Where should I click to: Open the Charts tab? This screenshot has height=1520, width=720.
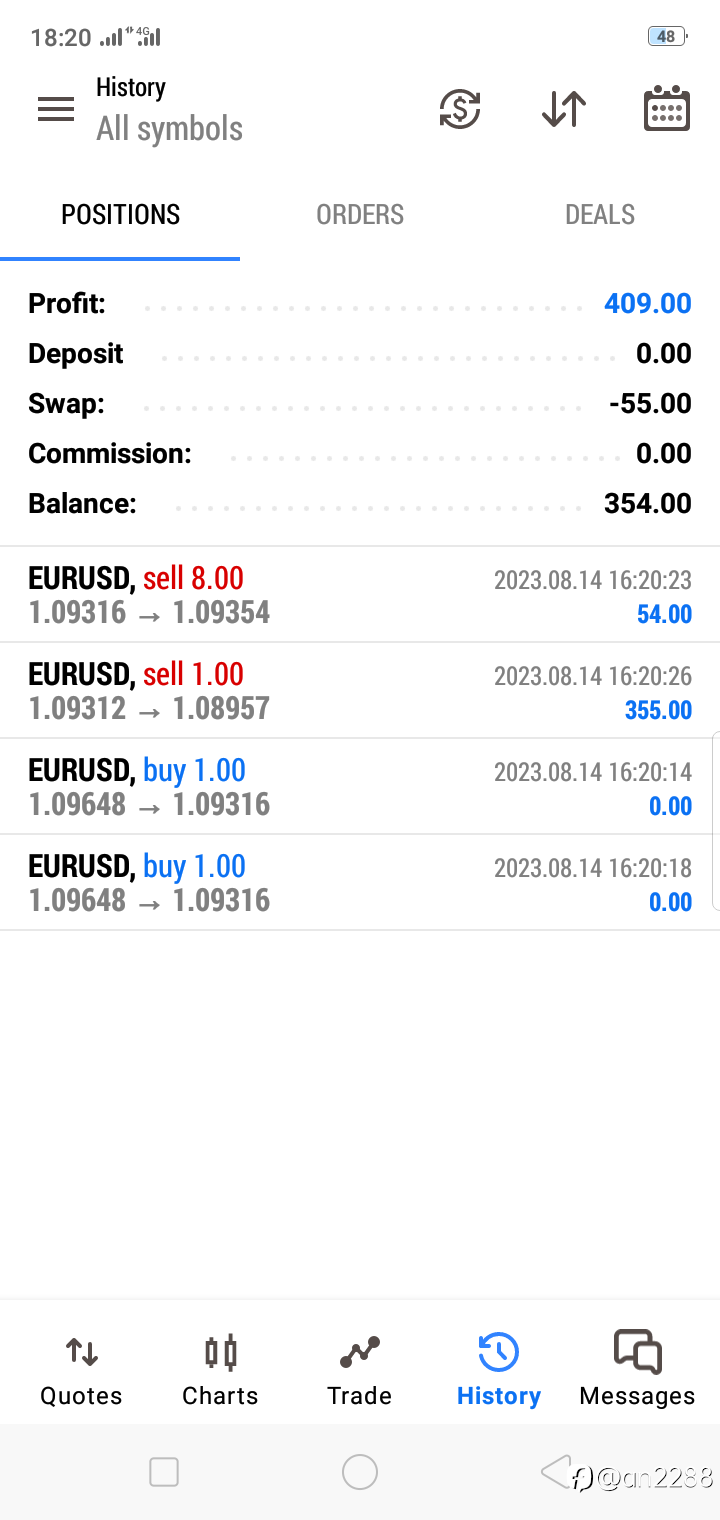pyautogui.click(x=220, y=1370)
